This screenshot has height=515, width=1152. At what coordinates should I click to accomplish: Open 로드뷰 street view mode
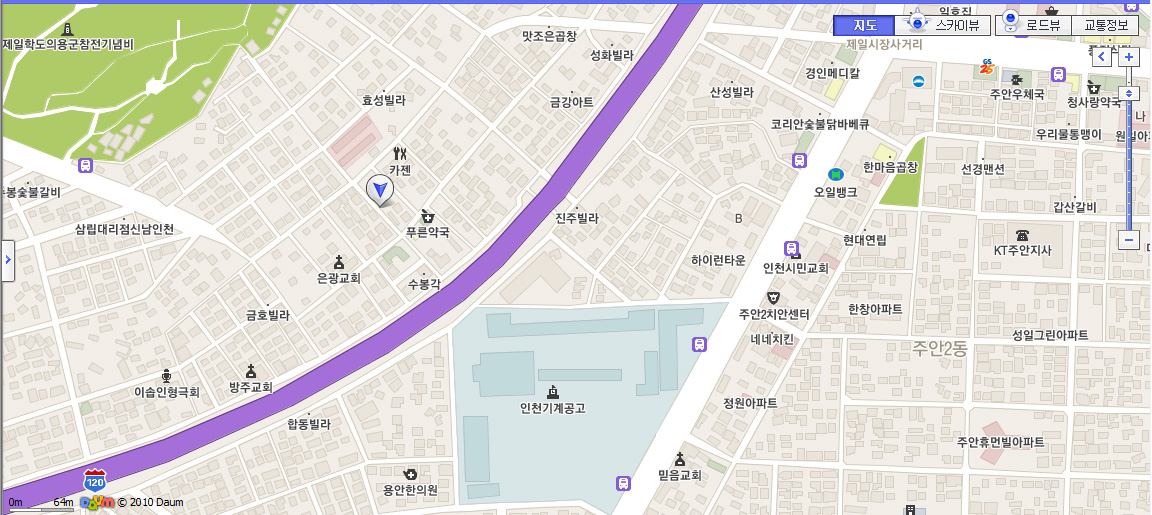[x=1033, y=26]
